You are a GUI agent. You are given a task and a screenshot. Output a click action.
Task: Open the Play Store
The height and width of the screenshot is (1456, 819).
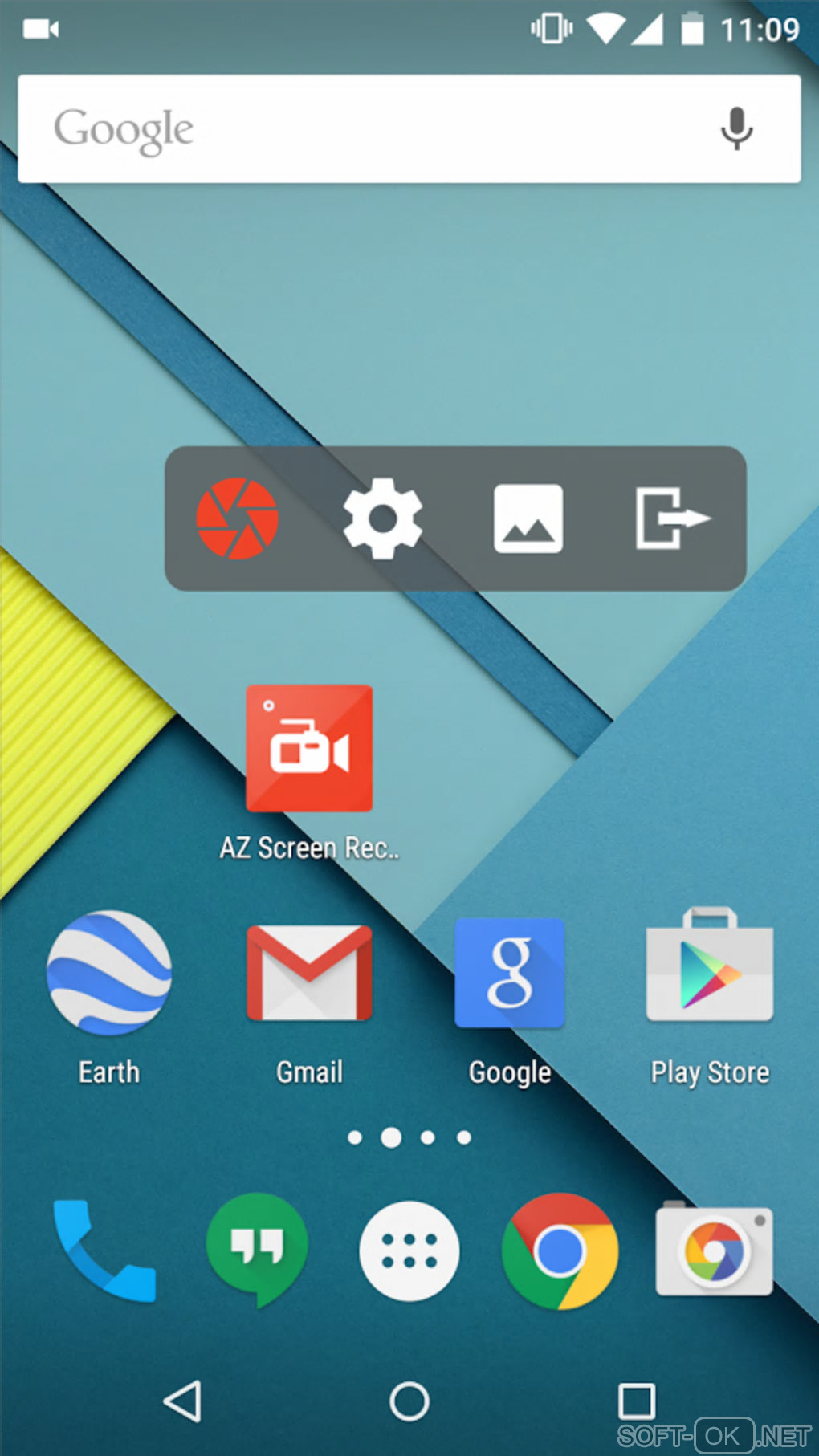click(710, 969)
